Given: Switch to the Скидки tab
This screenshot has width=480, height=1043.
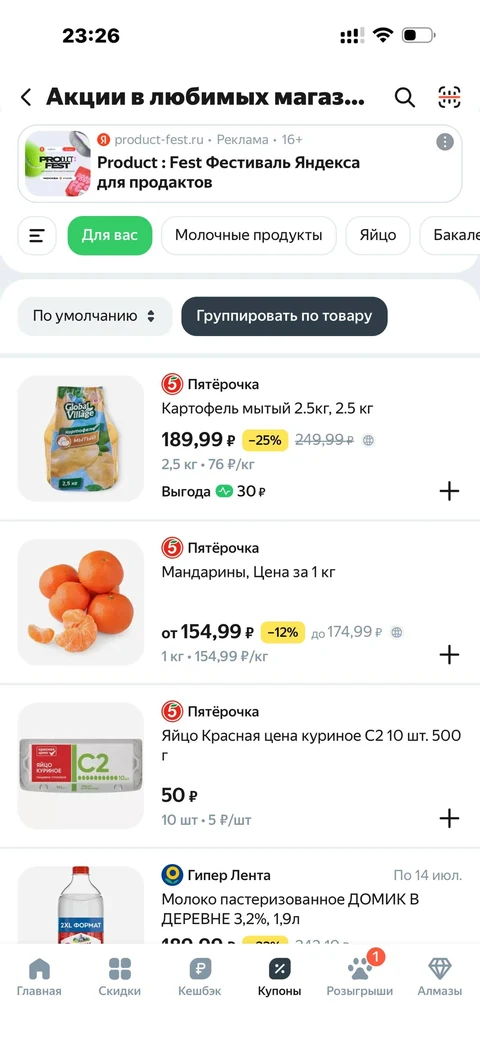Looking at the screenshot, I should 120,976.
